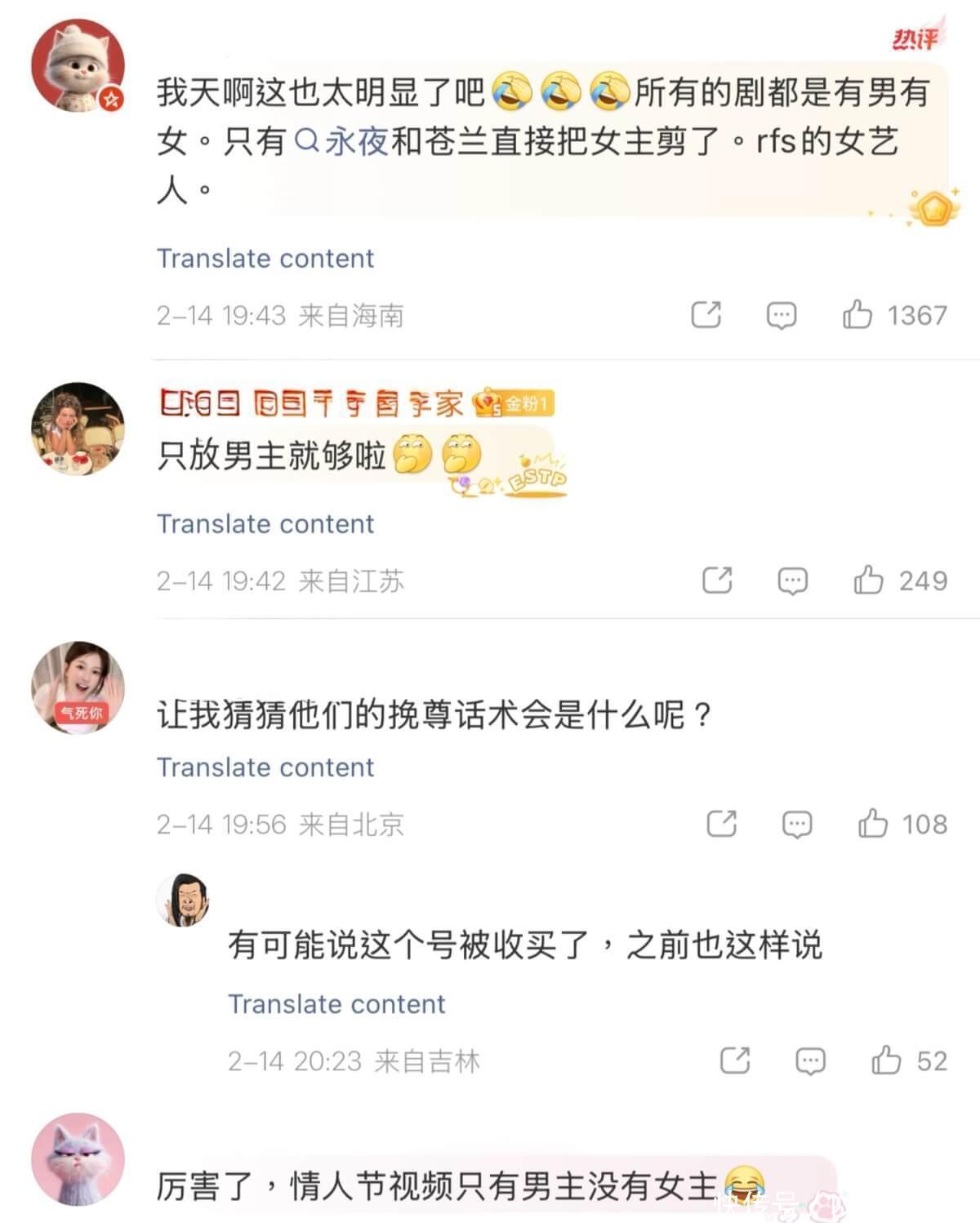980x1223 pixels.
Task: Share the comment posted from 海南
Action: point(706,314)
